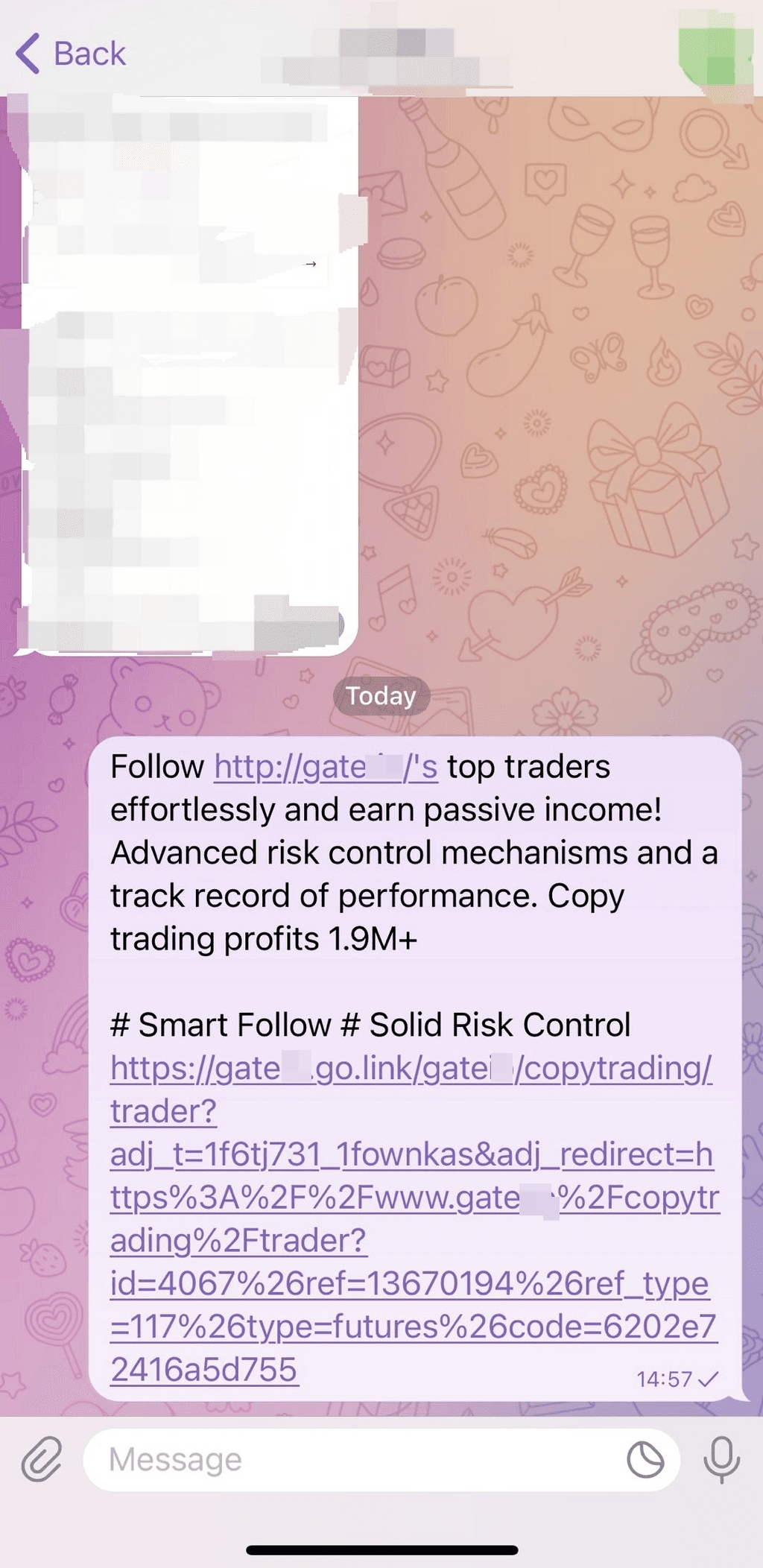Image resolution: width=763 pixels, height=1568 pixels.
Task: Tap the attachment paperclip icon
Action: click(42, 1458)
